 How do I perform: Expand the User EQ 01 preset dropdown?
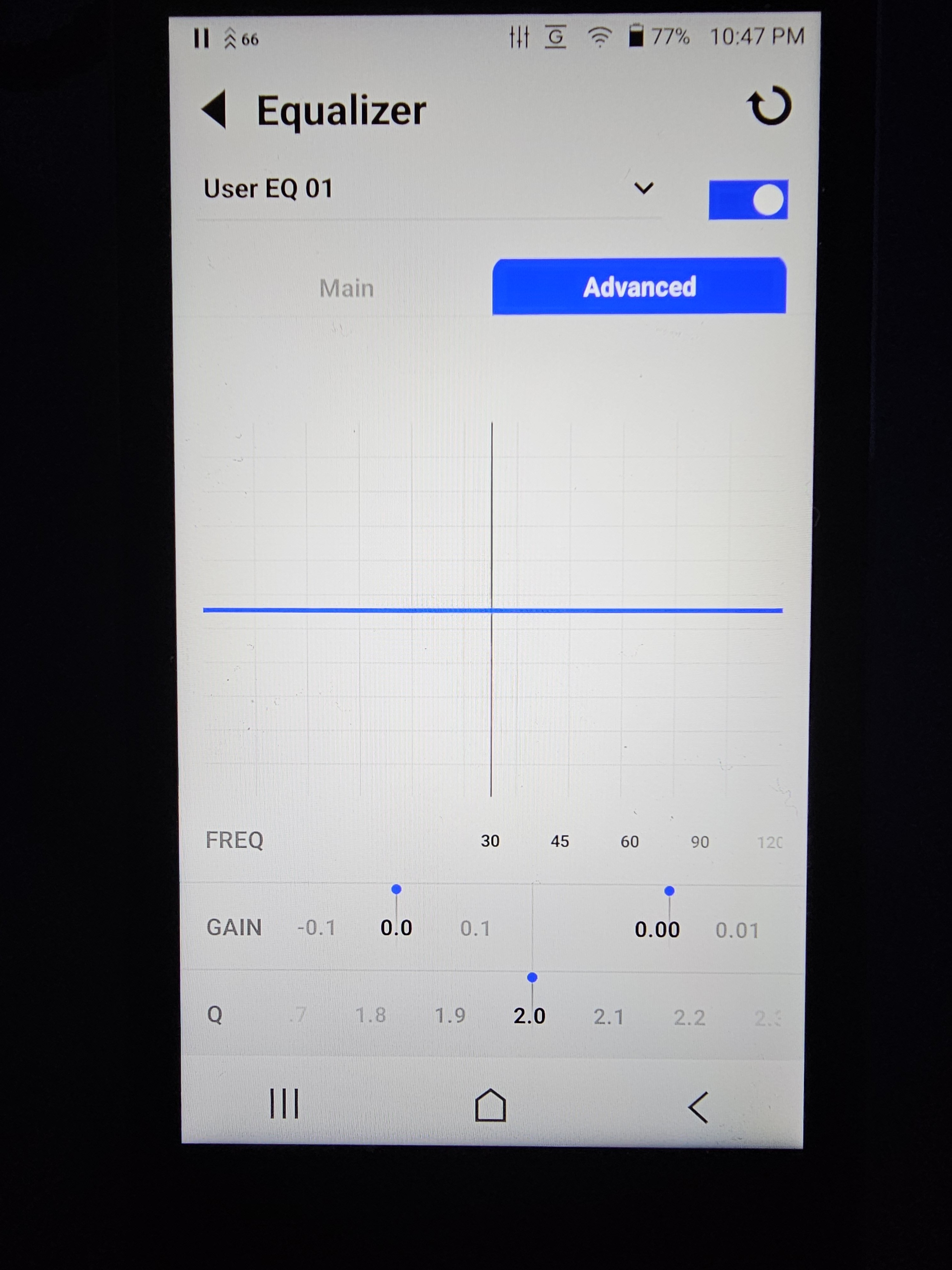pos(643,188)
